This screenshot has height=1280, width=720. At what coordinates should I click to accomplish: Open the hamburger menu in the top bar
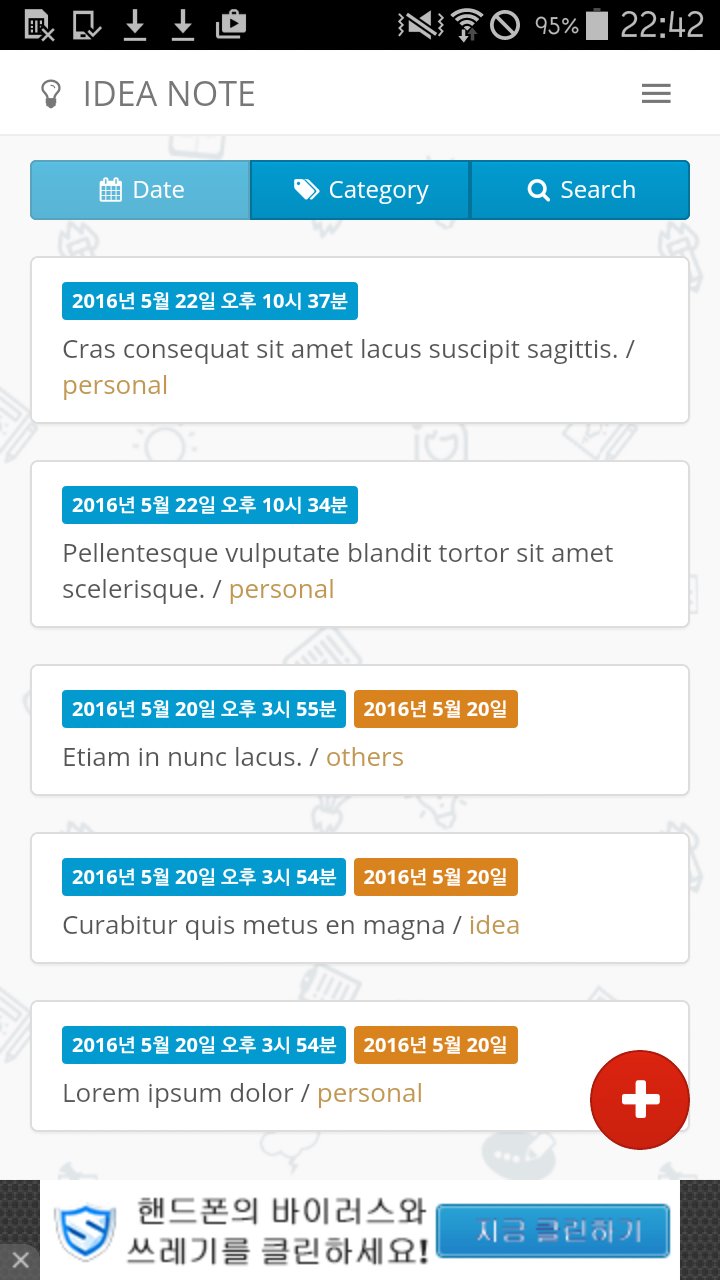[x=656, y=92]
